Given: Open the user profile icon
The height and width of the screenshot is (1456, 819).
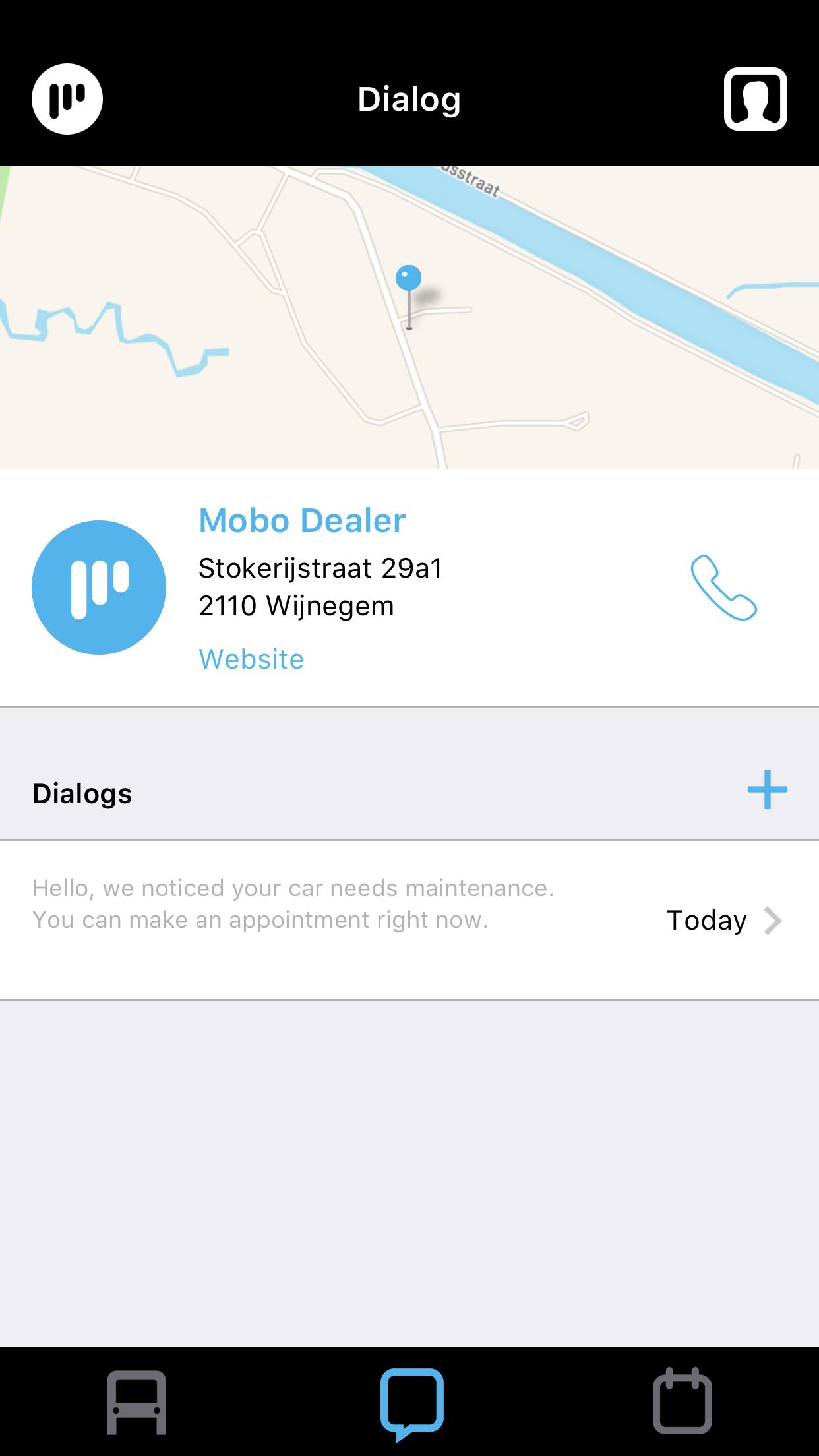Looking at the screenshot, I should pyautogui.click(x=757, y=99).
